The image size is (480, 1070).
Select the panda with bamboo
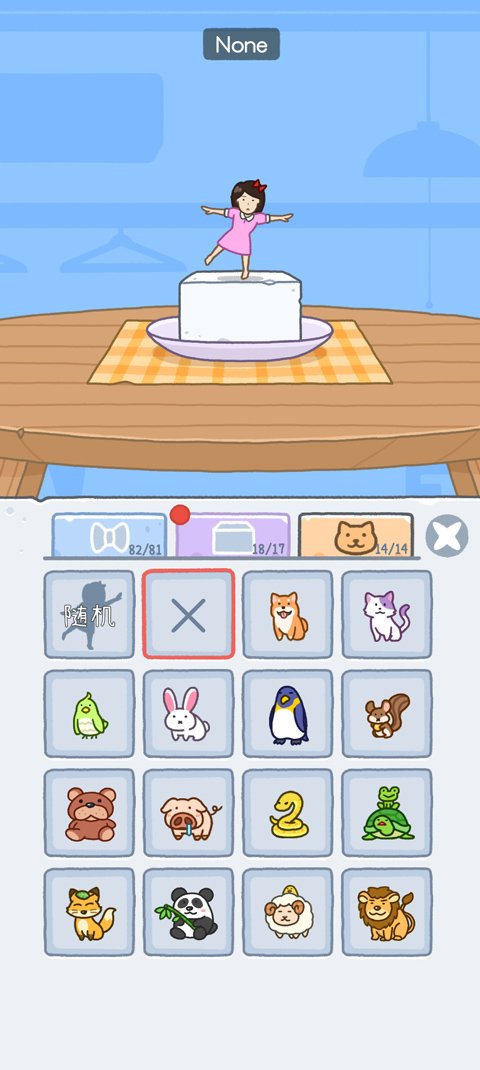pyautogui.click(x=188, y=912)
